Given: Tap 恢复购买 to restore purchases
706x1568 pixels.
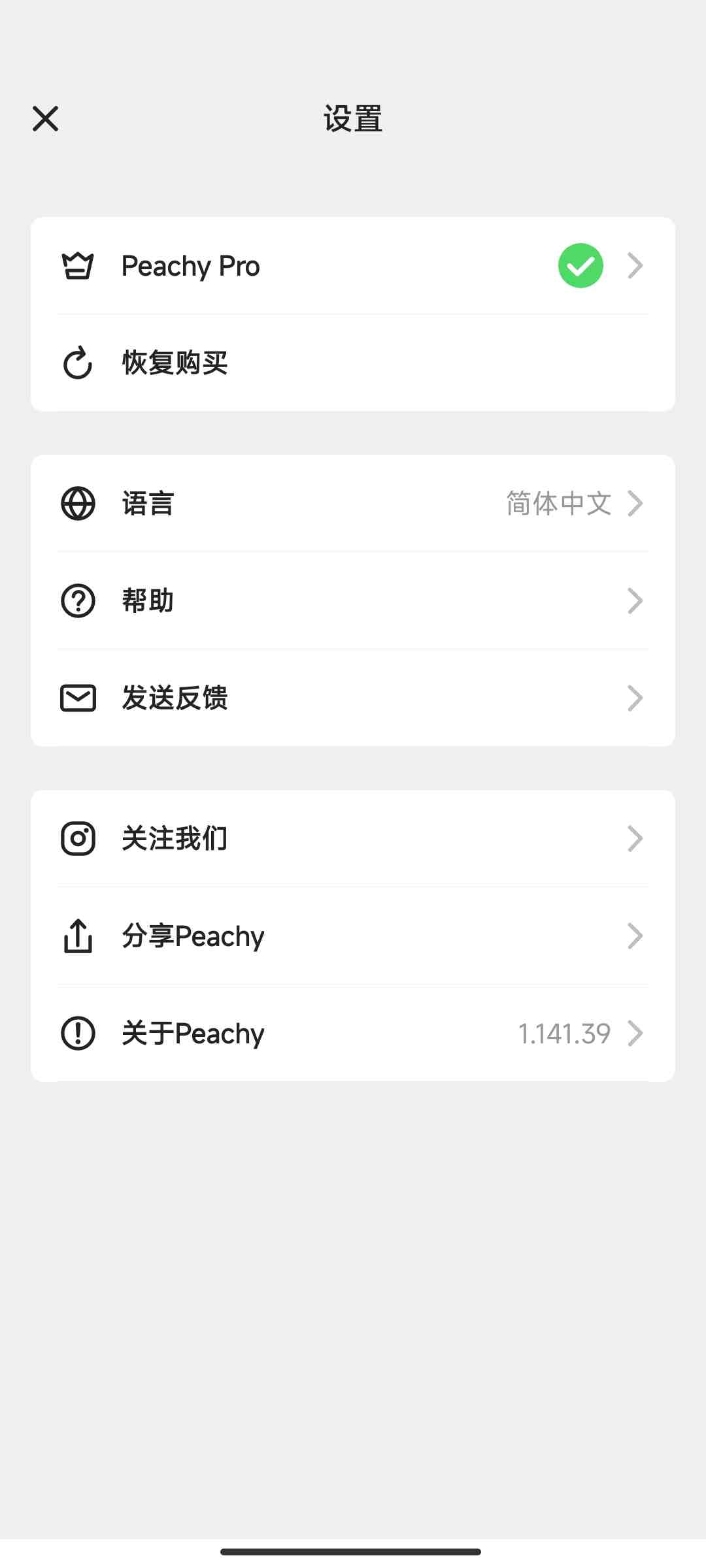Looking at the screenshot, I should 353,363.
